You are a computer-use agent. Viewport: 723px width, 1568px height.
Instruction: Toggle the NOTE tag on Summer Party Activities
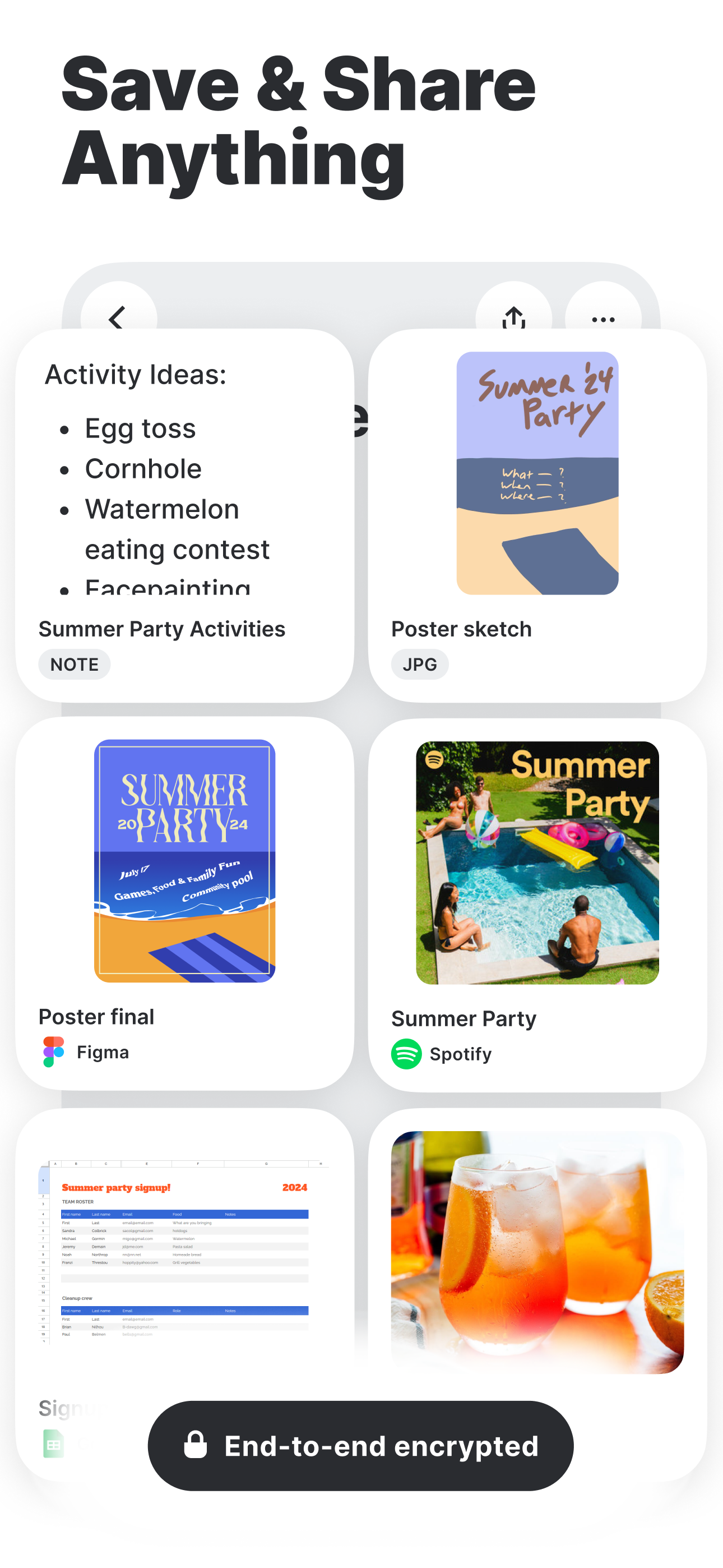(74, 663)
